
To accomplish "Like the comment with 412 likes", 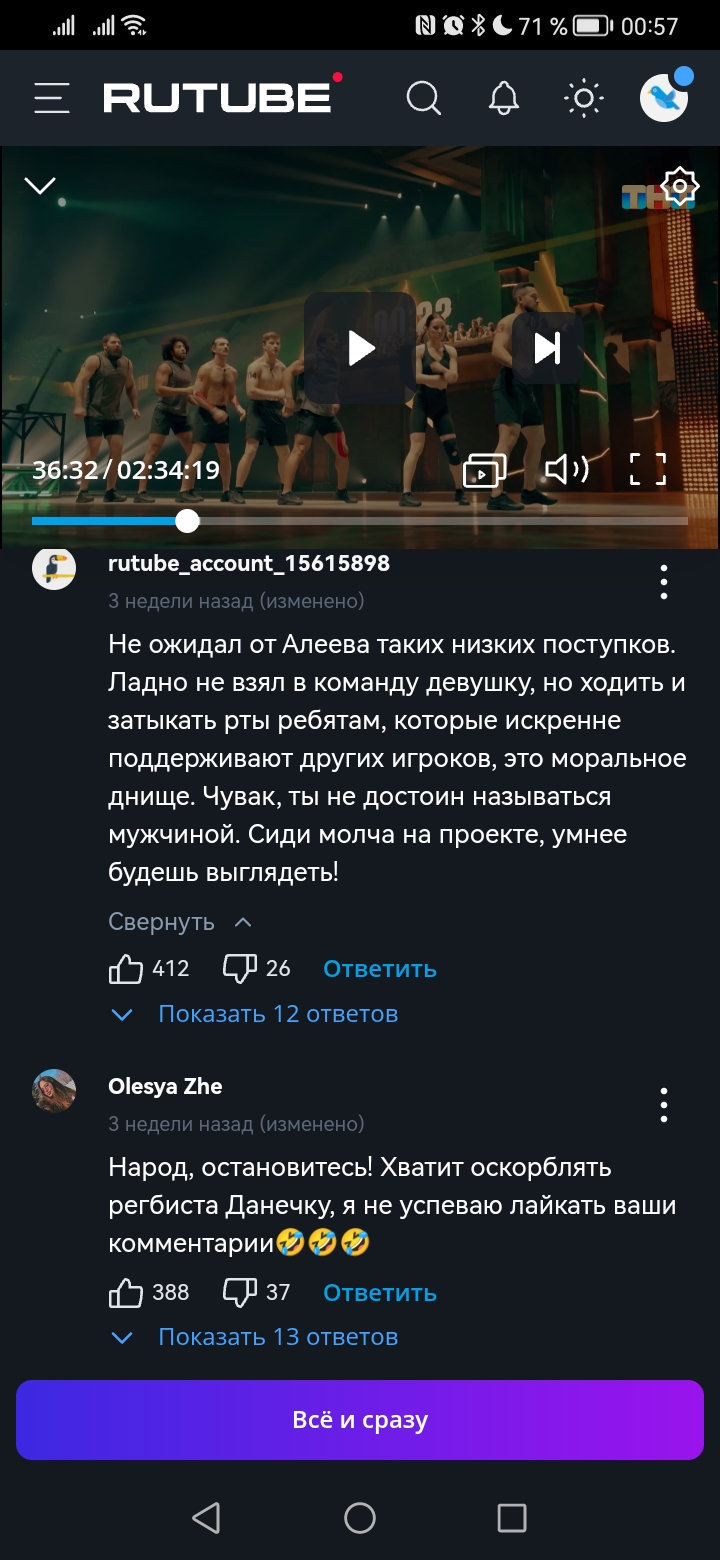I will click(x=127, y=968).
